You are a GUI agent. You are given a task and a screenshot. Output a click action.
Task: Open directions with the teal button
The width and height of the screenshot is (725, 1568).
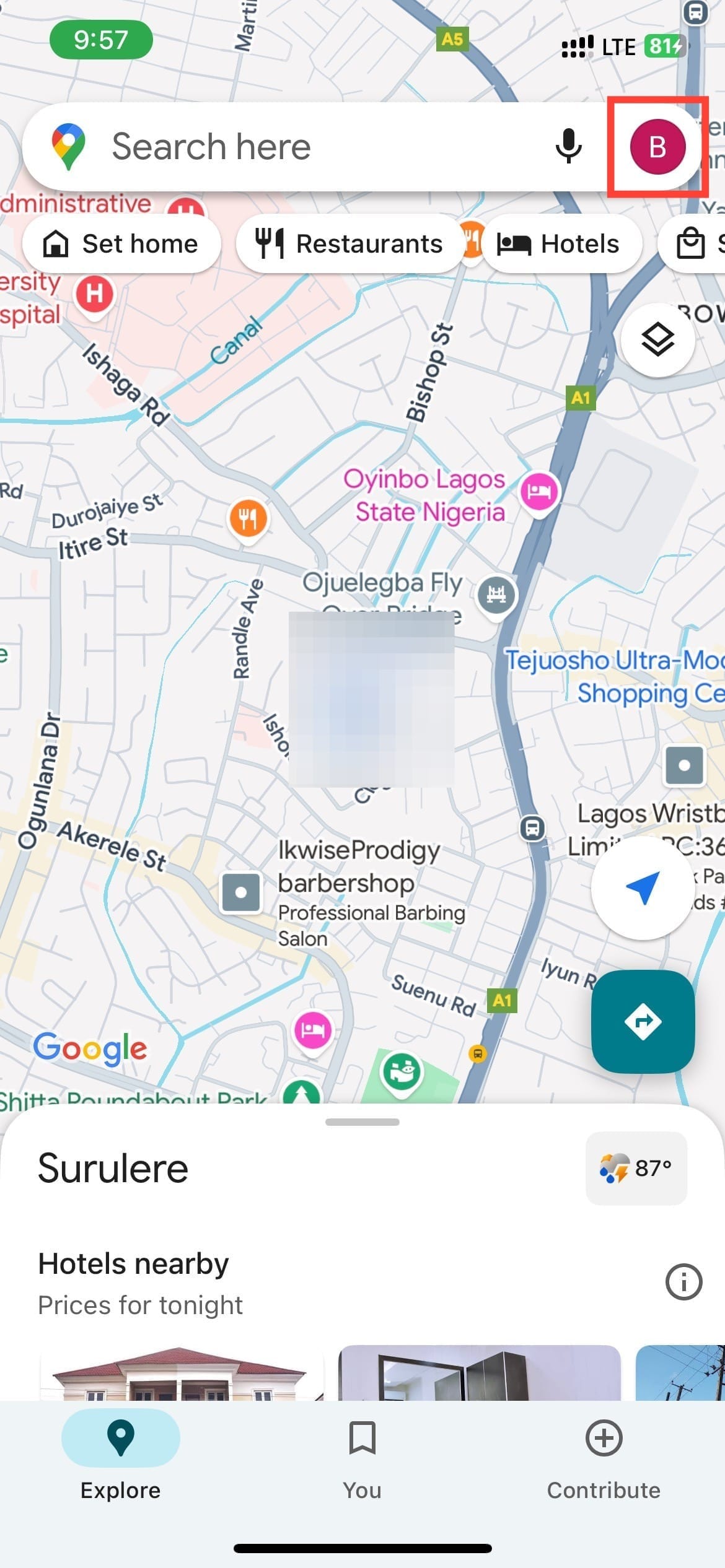pos(643,1021)
